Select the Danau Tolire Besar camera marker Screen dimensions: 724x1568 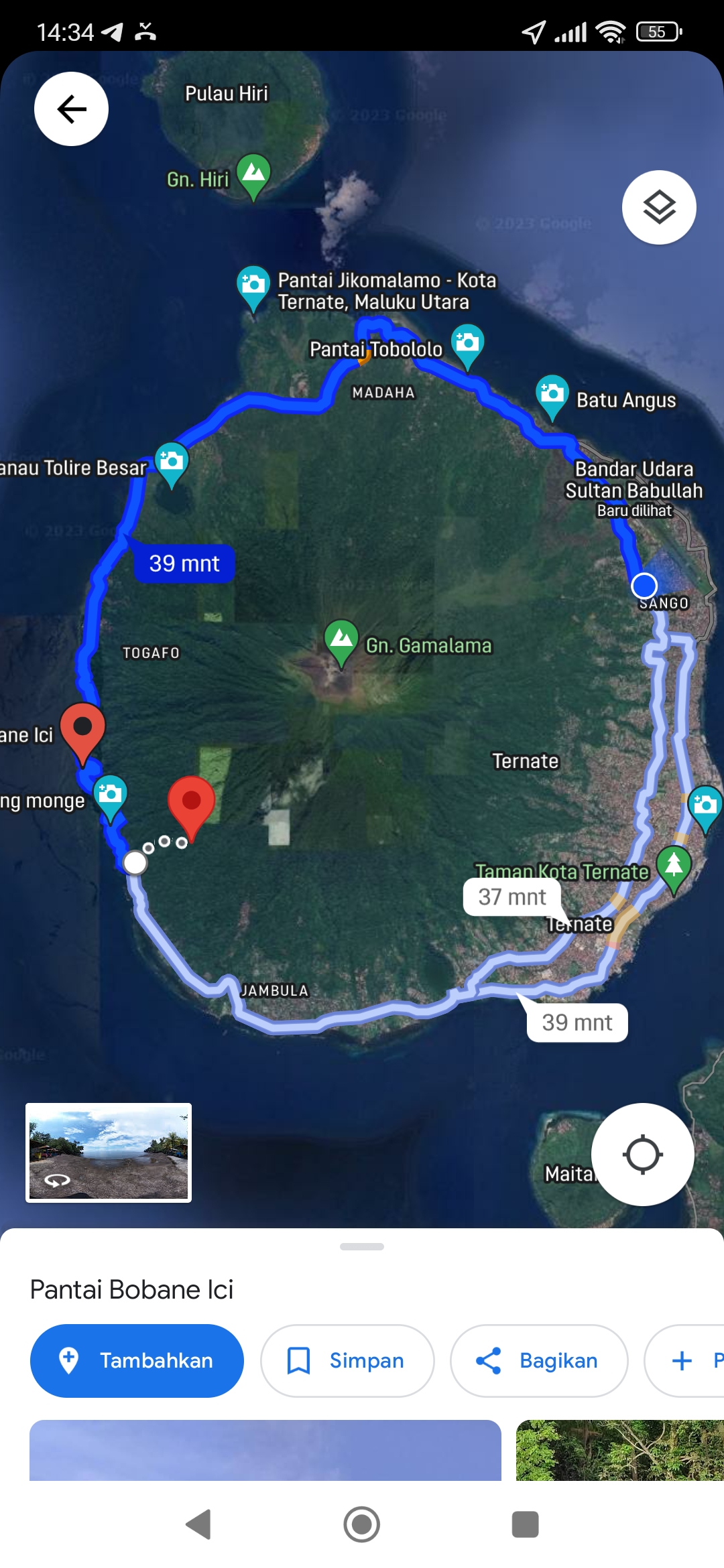pos(172,464)
